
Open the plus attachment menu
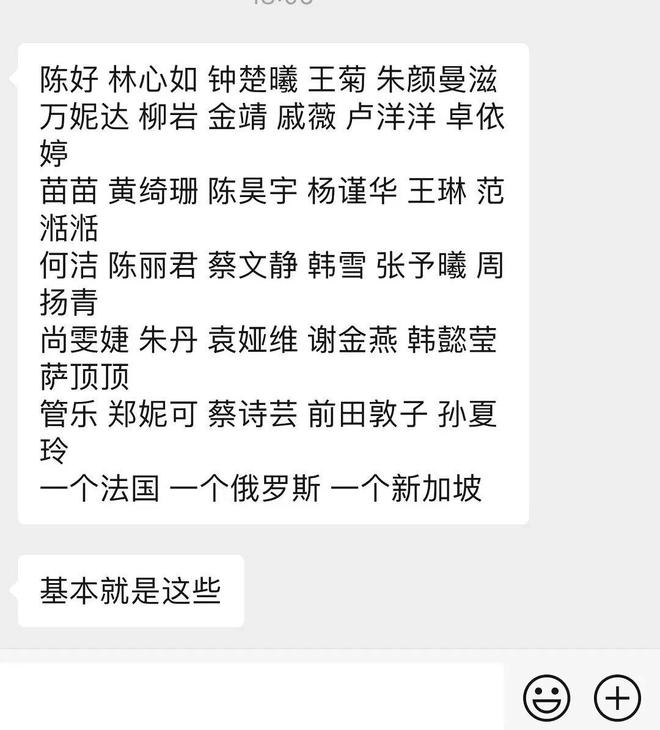617,697
